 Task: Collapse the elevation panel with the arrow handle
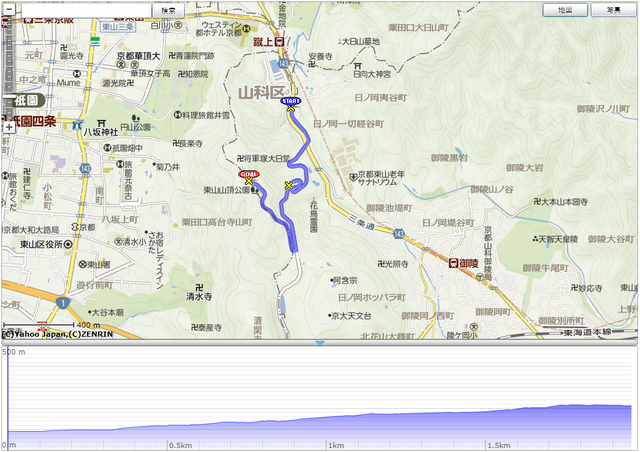point(320,342)
